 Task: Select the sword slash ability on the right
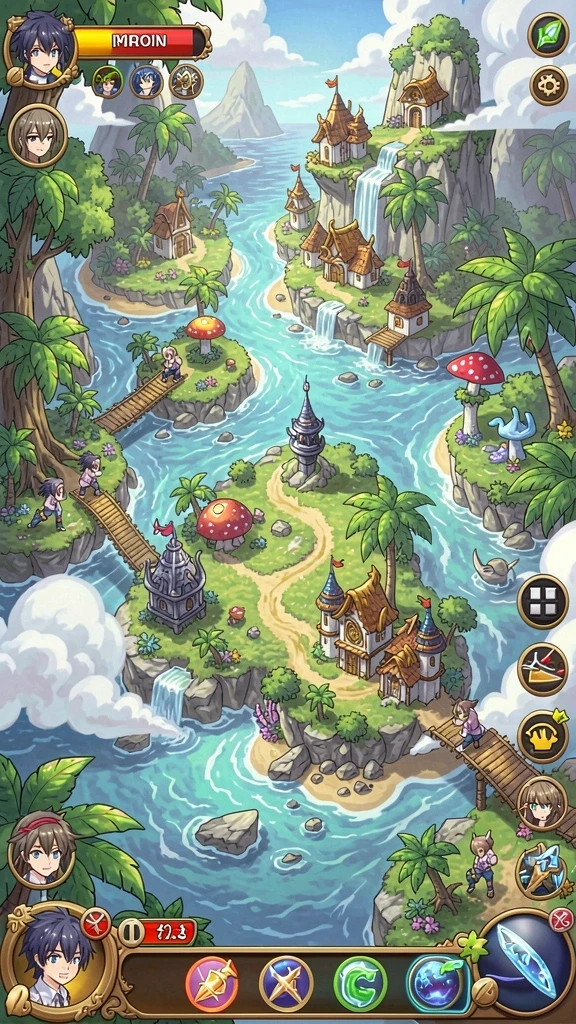[543, 669]
